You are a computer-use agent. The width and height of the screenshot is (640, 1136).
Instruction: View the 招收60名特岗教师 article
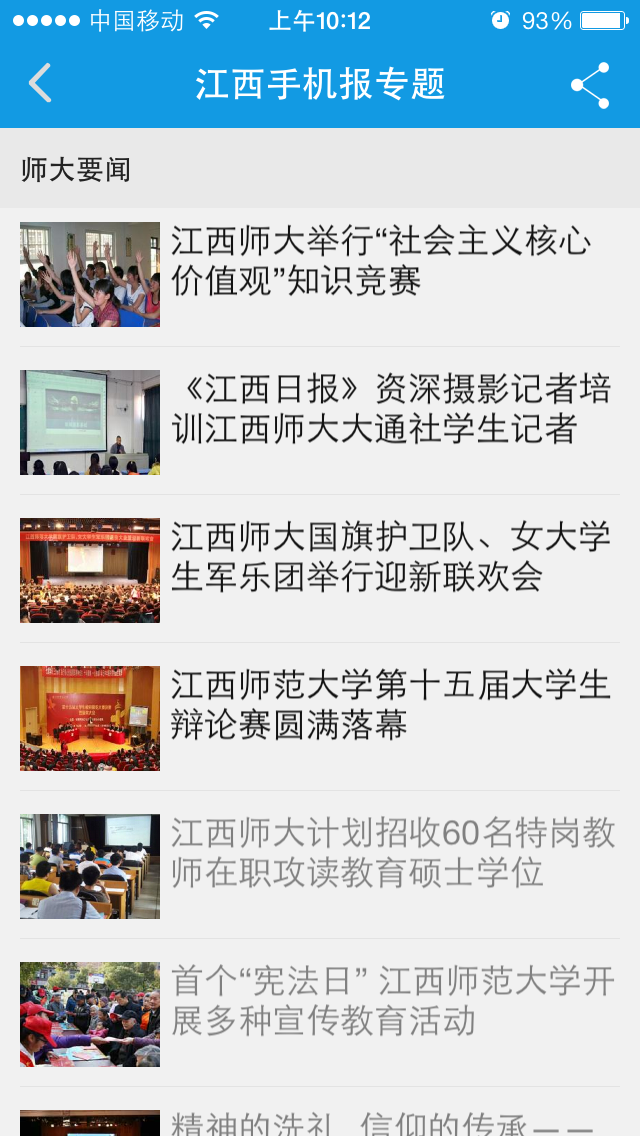[320, 865]
